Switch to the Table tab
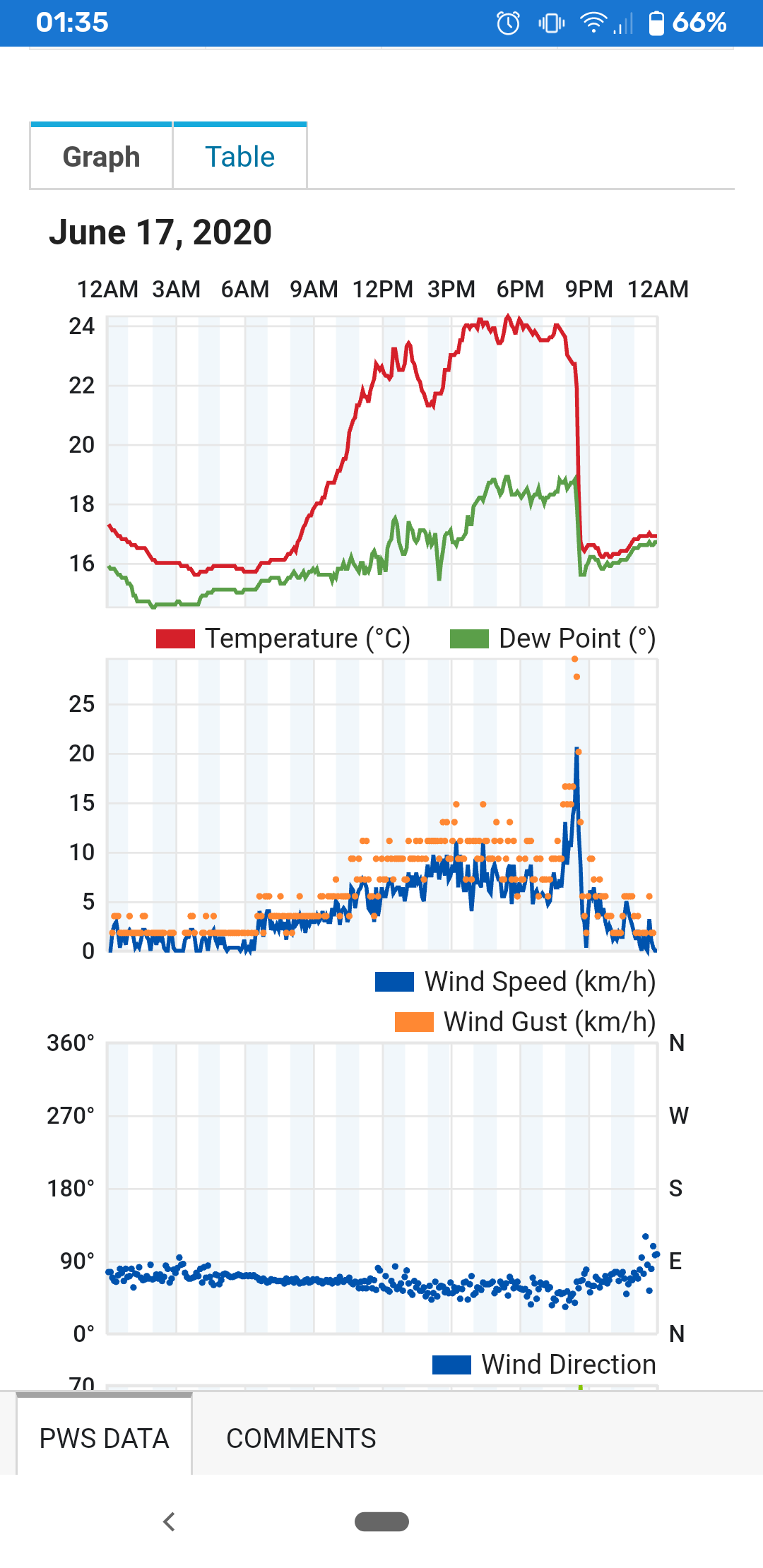The width and height of the screenshot is (763, 1568). (239, 156)
